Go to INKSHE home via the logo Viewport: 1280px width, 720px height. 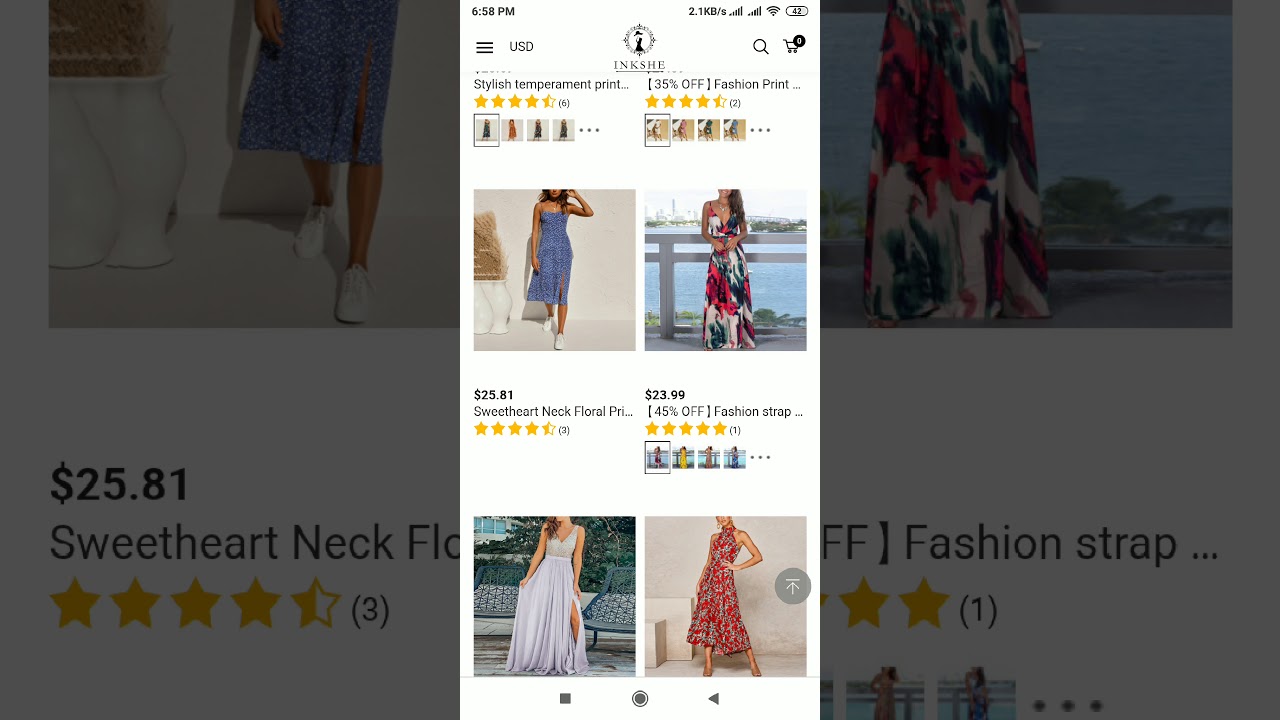(x=639, y=47)
